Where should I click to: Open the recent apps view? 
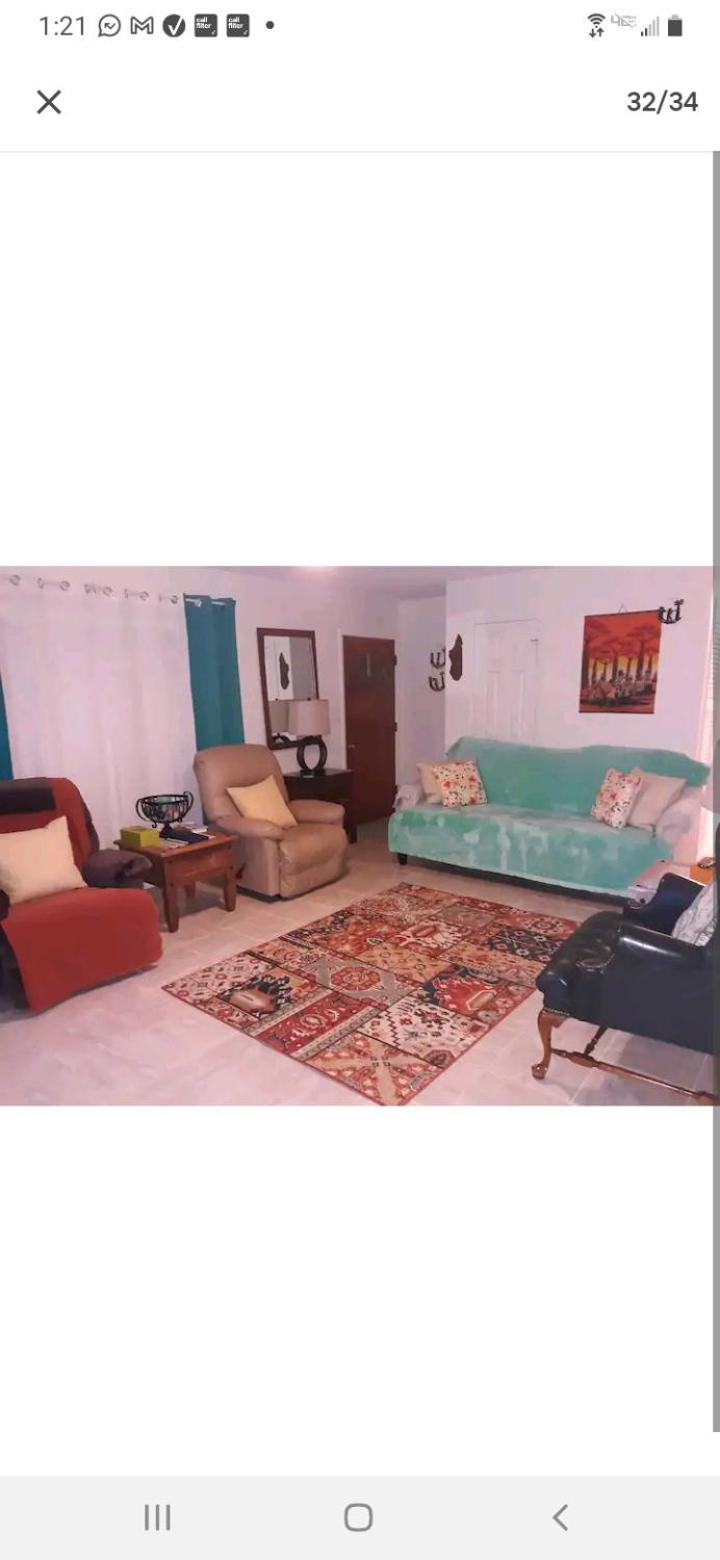tap(157, 1517)
